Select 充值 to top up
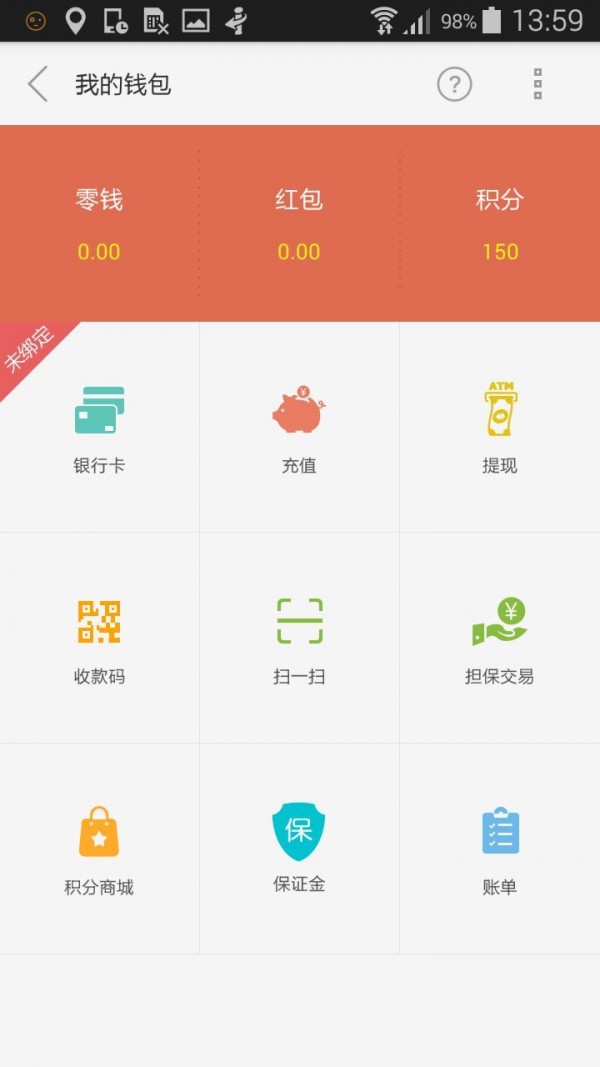Image resolution: width=600 pixels, height=1067 pixels. pyautogui.click(x=299, y=427)
